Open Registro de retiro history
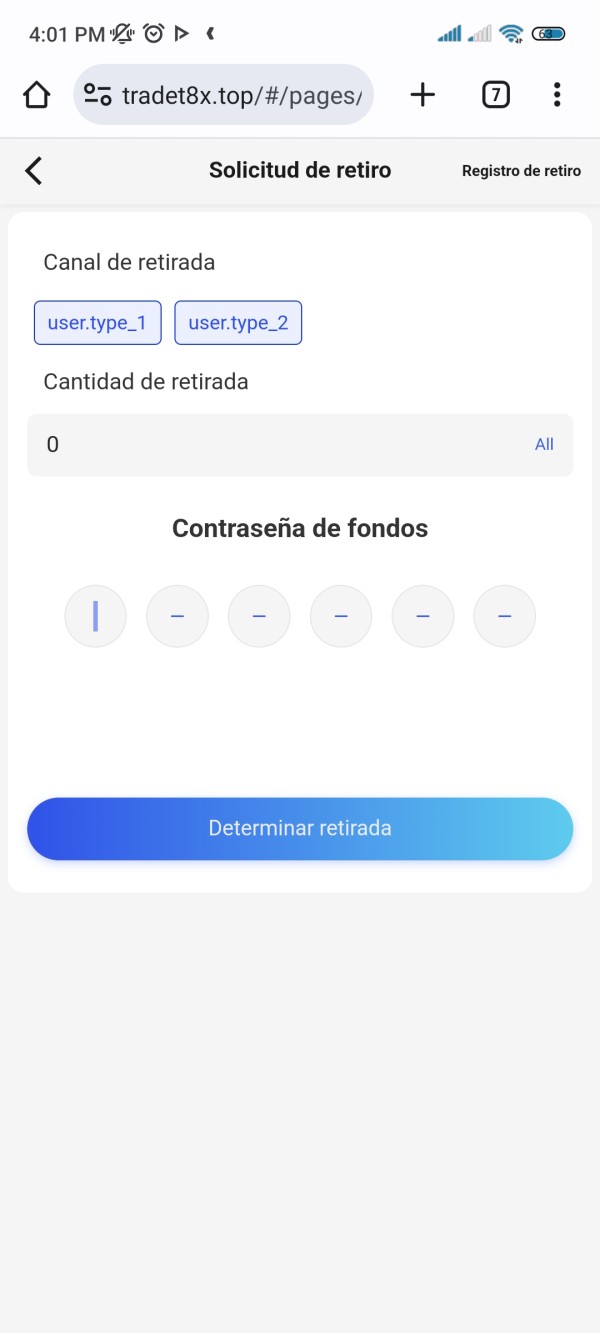 pos(521,171)
